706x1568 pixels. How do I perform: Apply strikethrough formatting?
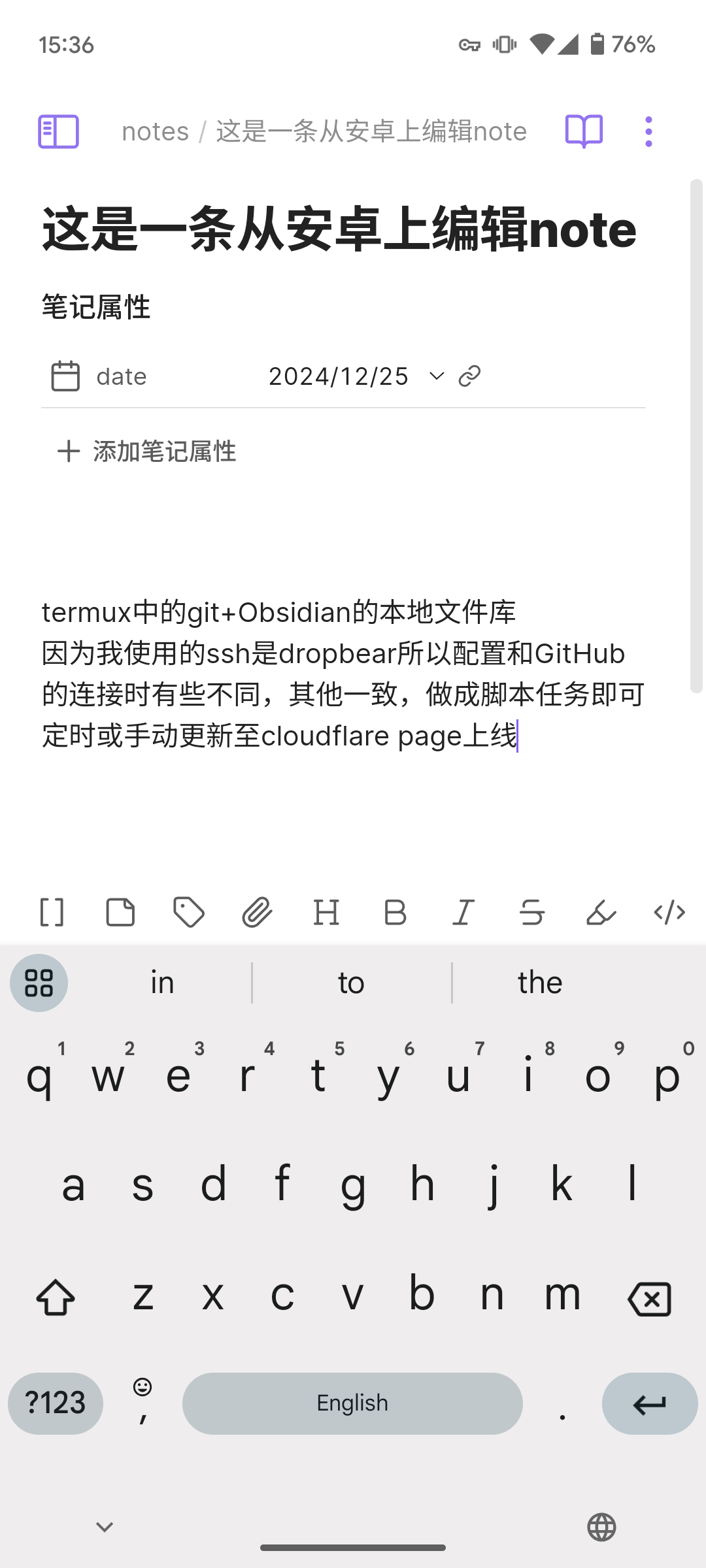[x=532, y=912]
